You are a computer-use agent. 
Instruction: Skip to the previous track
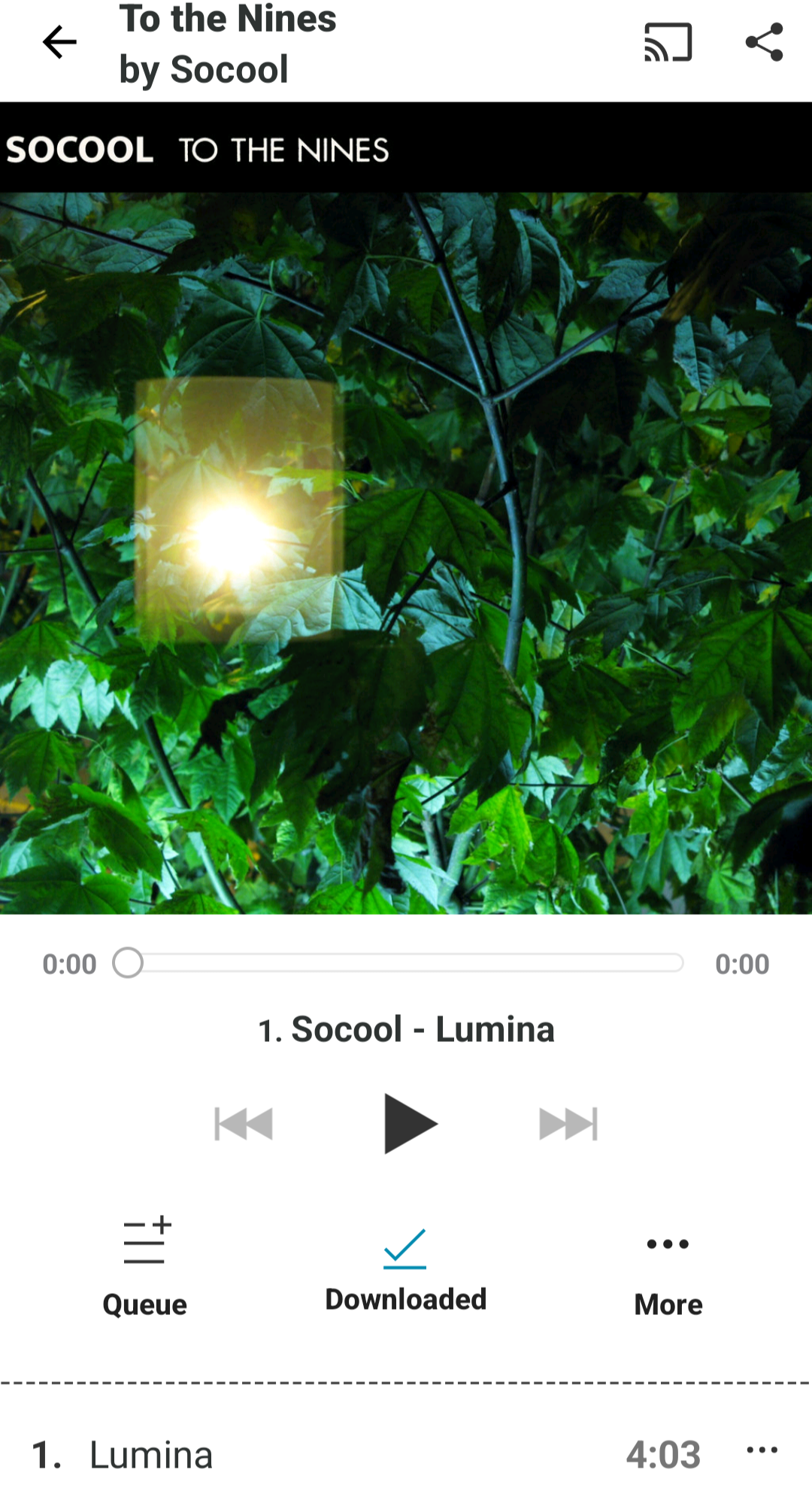[x=244, y=1124]
